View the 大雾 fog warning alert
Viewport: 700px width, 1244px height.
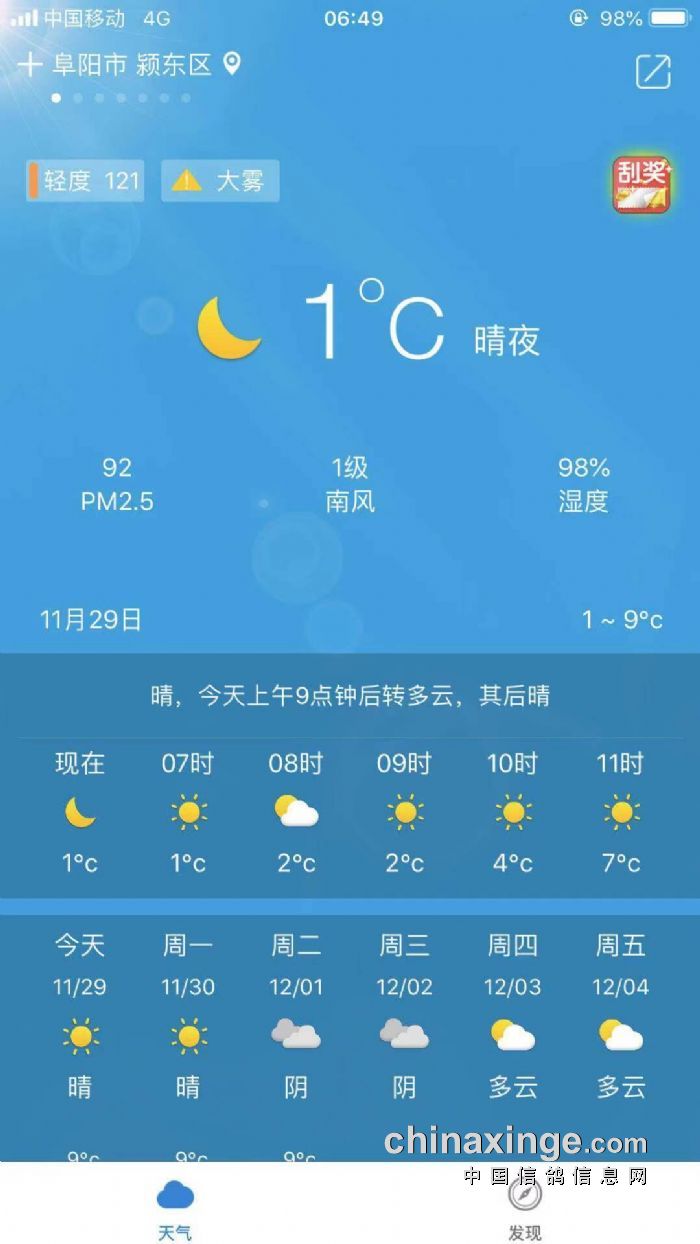(x=220, y=181)
